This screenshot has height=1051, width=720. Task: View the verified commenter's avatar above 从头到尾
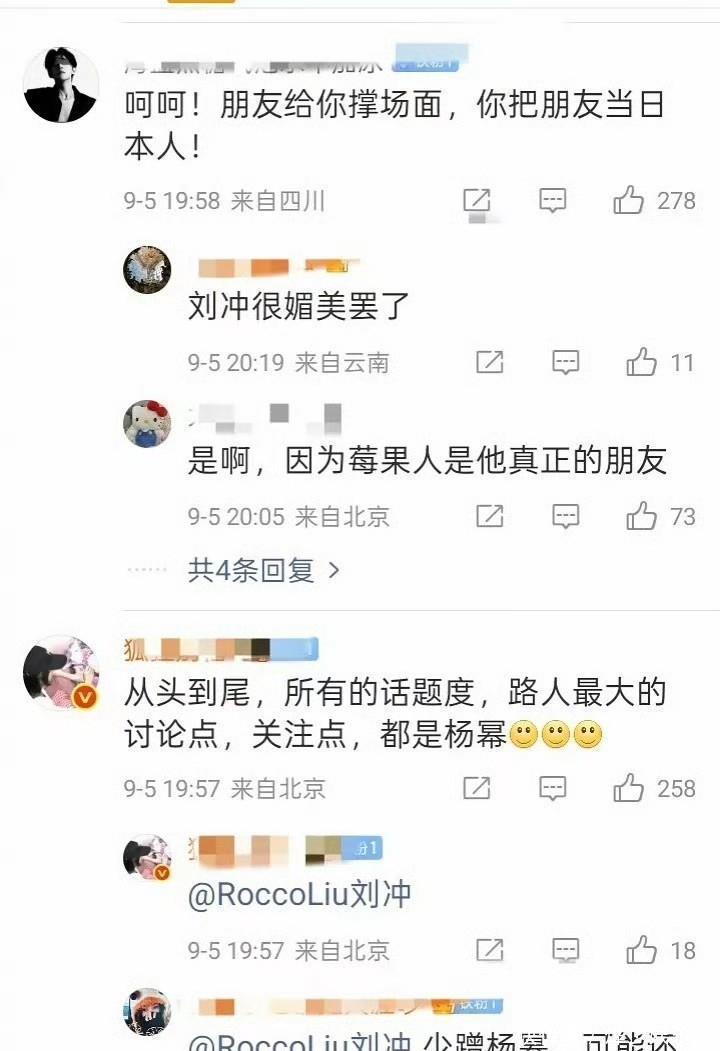pyautogui.click(x=61, y=671)
